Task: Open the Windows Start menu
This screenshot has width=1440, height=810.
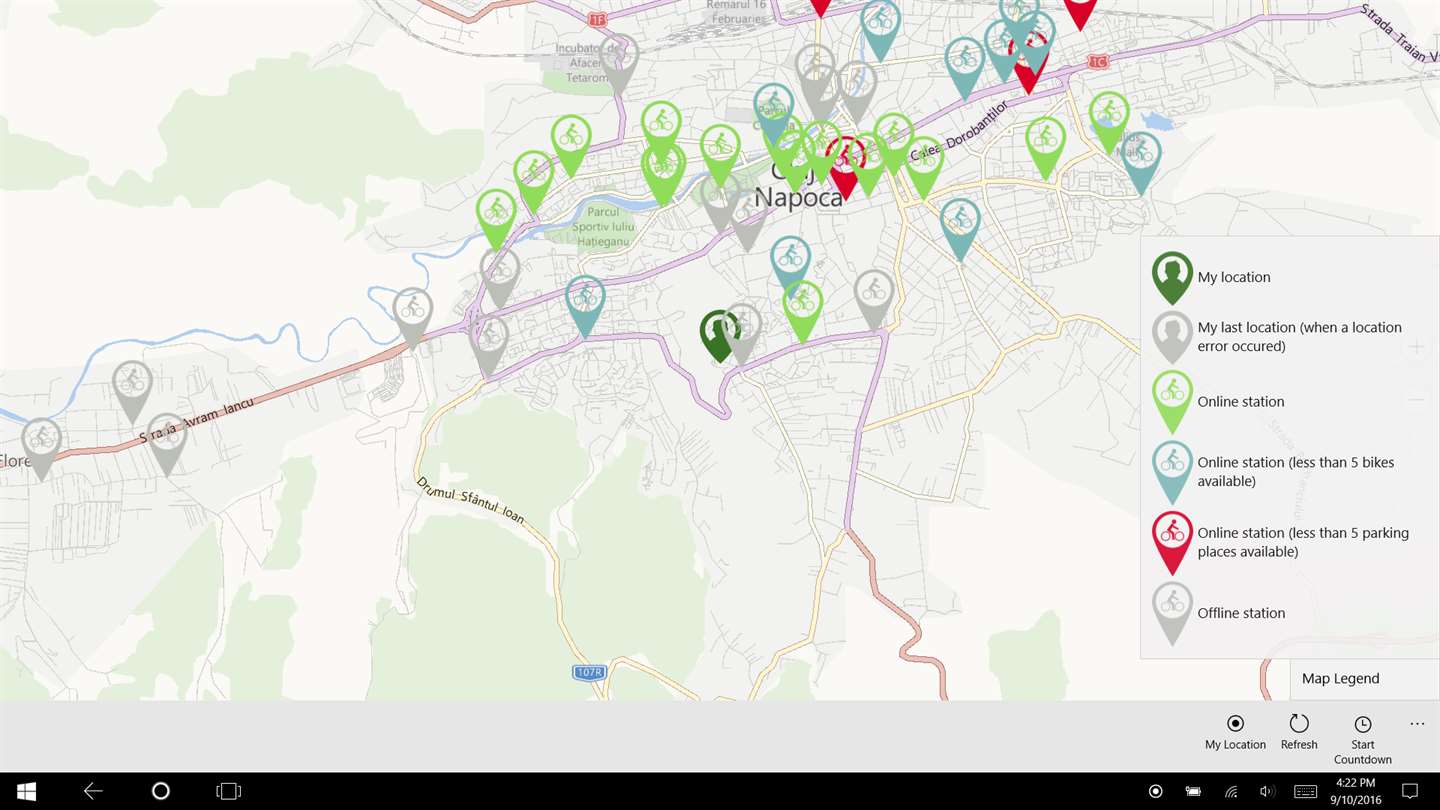Action: 27,791
